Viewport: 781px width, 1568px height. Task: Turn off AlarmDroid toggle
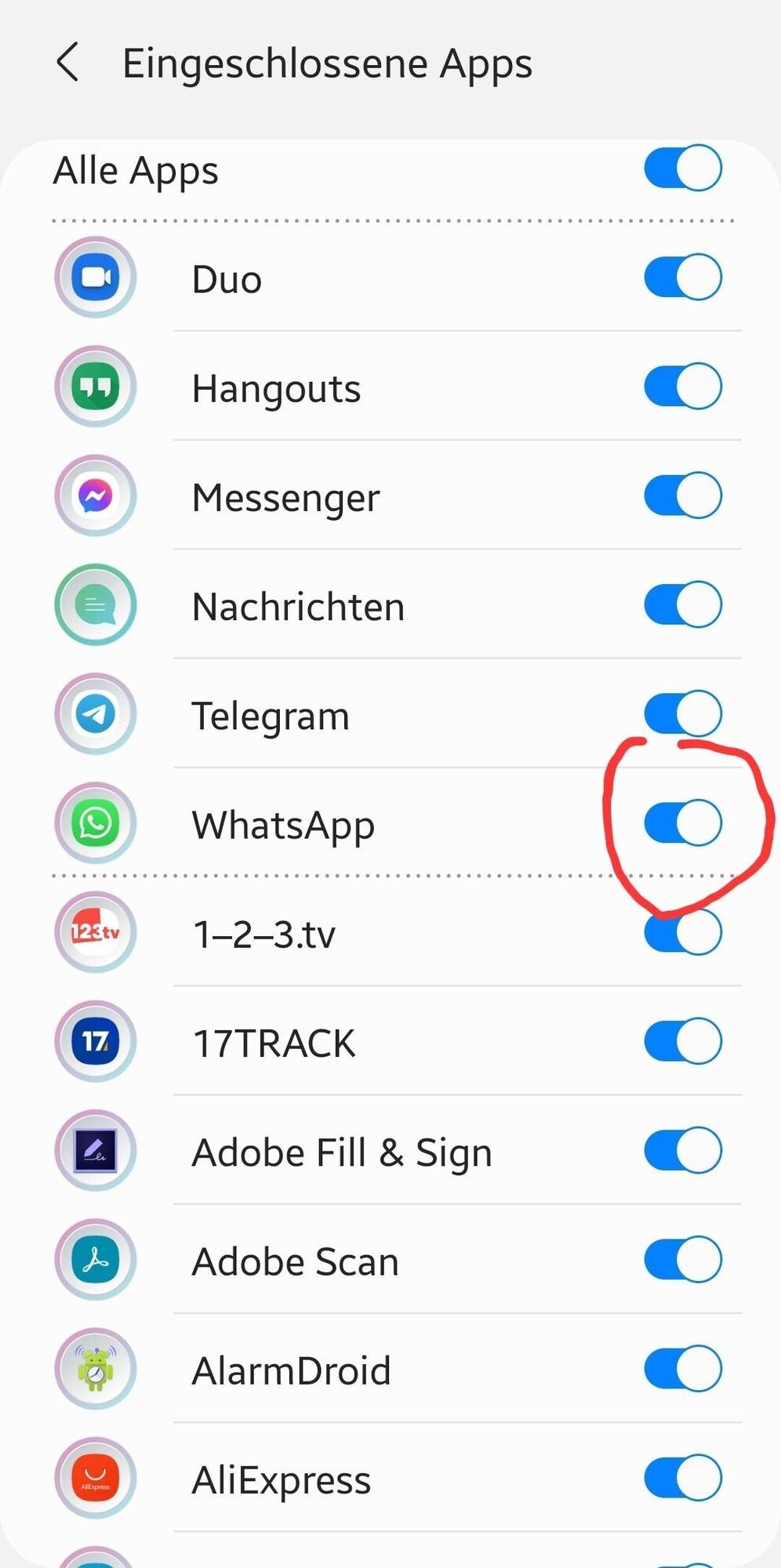[x=682, y=1369]
